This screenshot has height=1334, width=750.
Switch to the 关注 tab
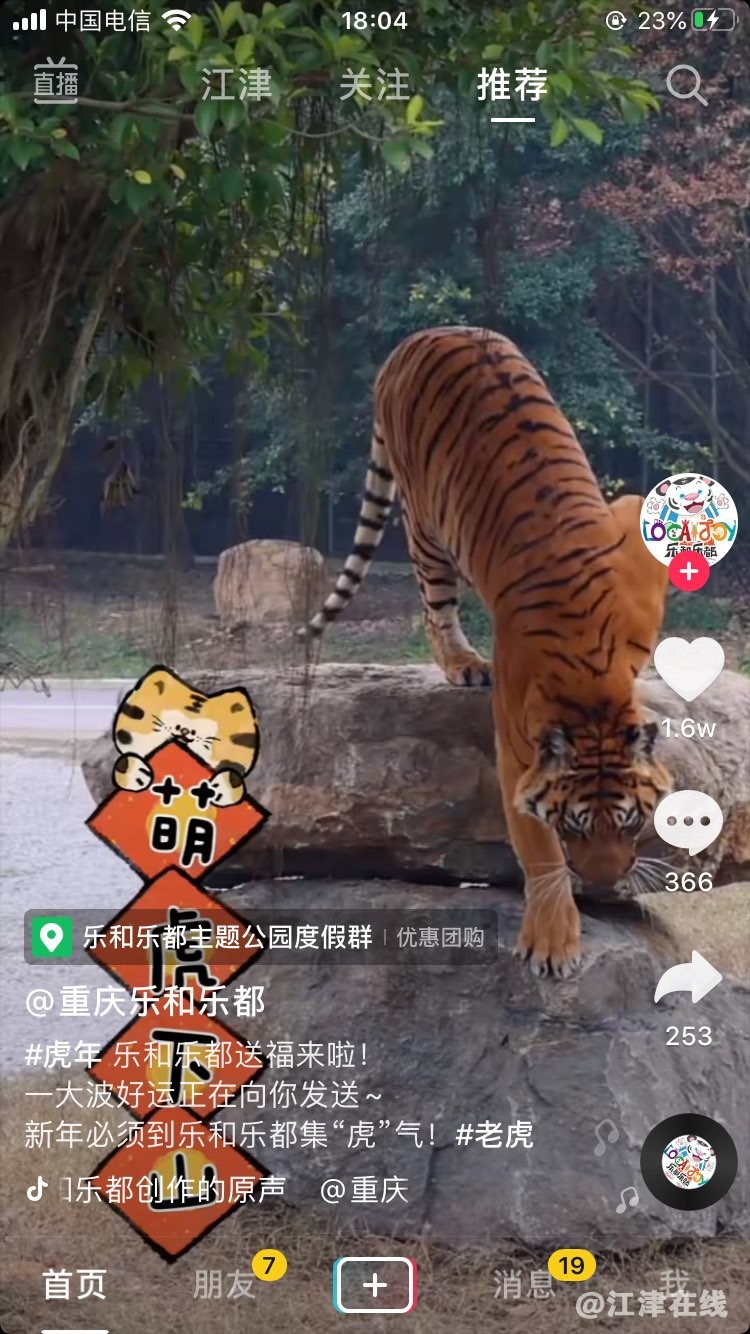pyautogui.click(x=374, y=85)
